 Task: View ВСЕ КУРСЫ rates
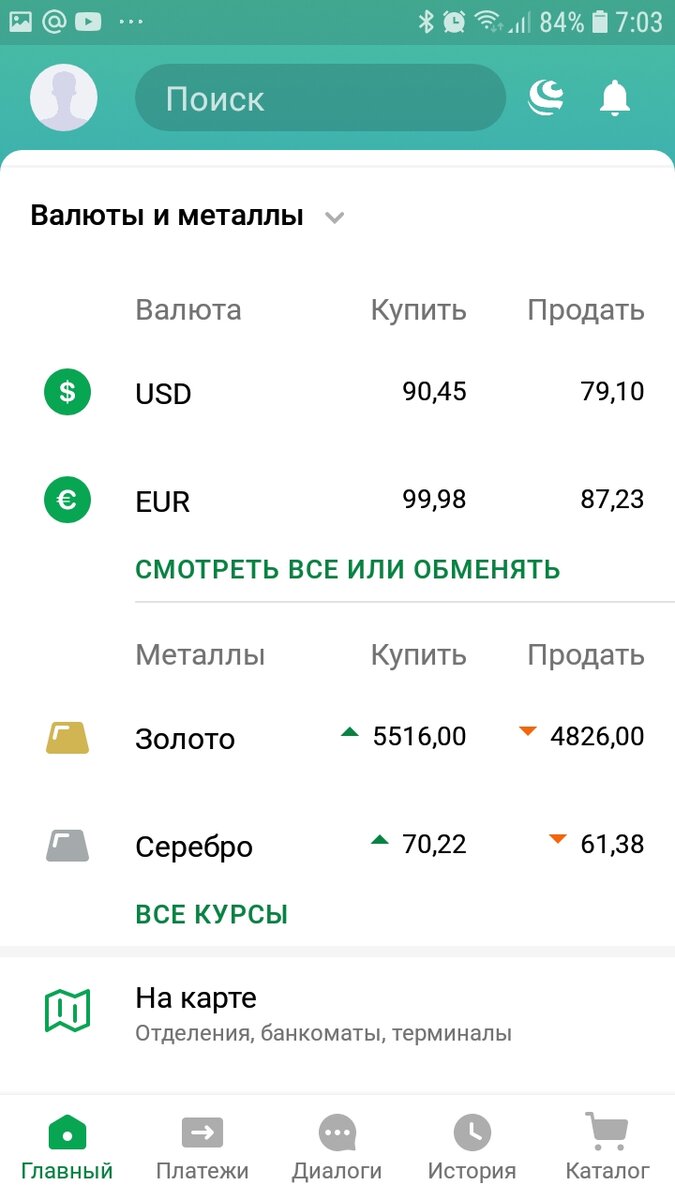tap(211, 914)
